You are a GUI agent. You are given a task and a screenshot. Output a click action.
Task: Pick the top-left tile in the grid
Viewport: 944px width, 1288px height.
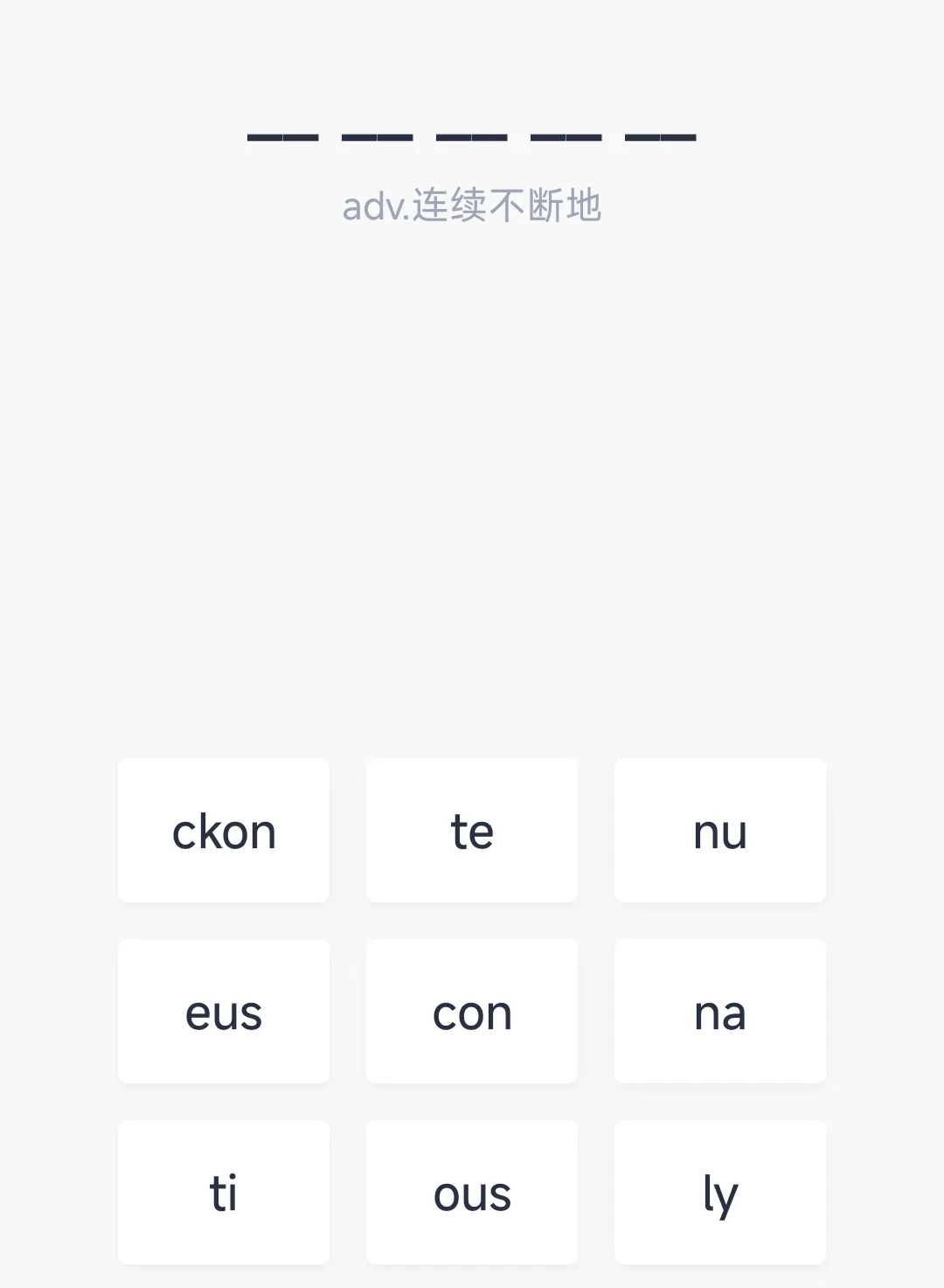223,831
